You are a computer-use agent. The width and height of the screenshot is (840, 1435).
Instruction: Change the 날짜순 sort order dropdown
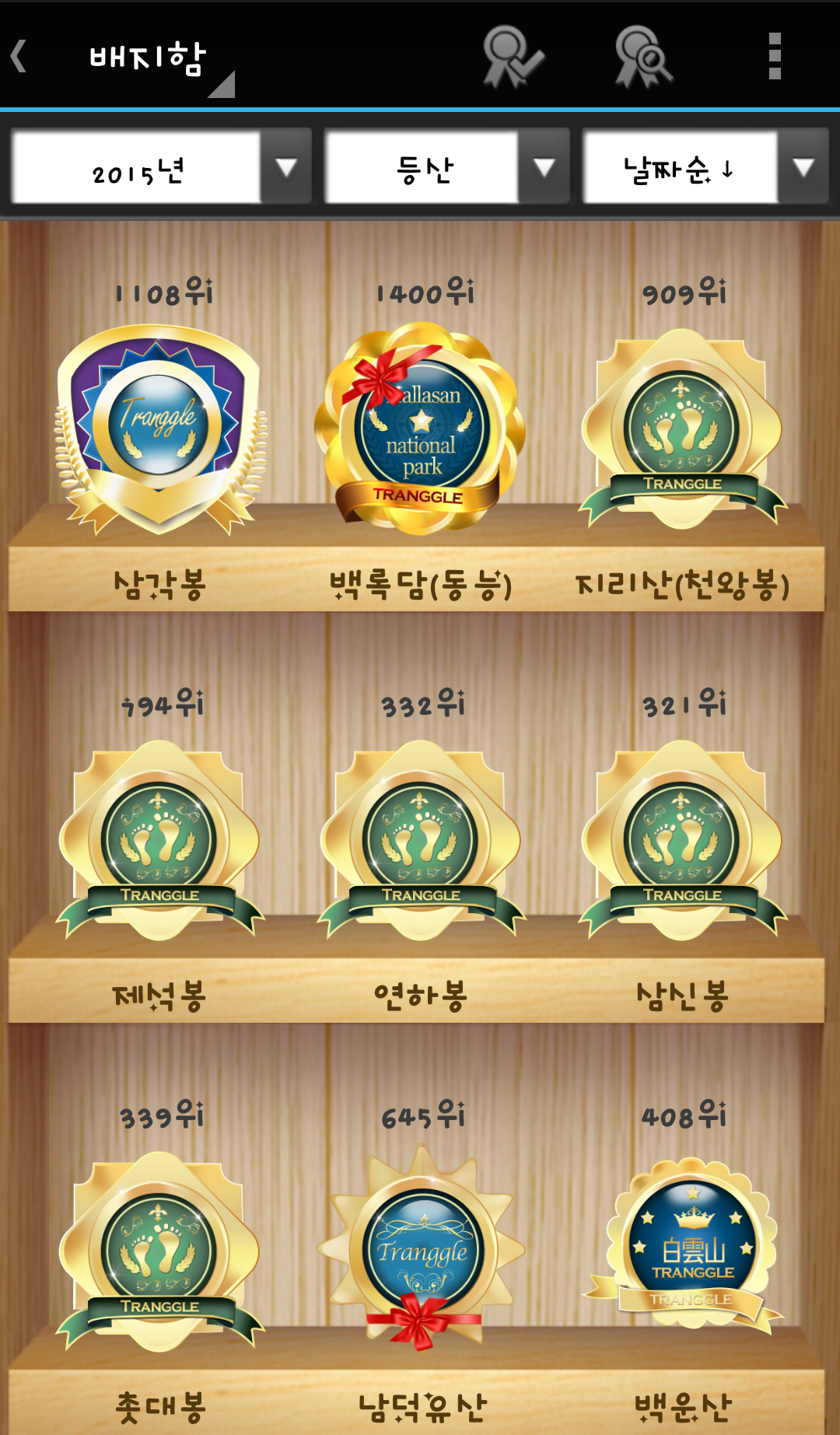click(706, 166)
